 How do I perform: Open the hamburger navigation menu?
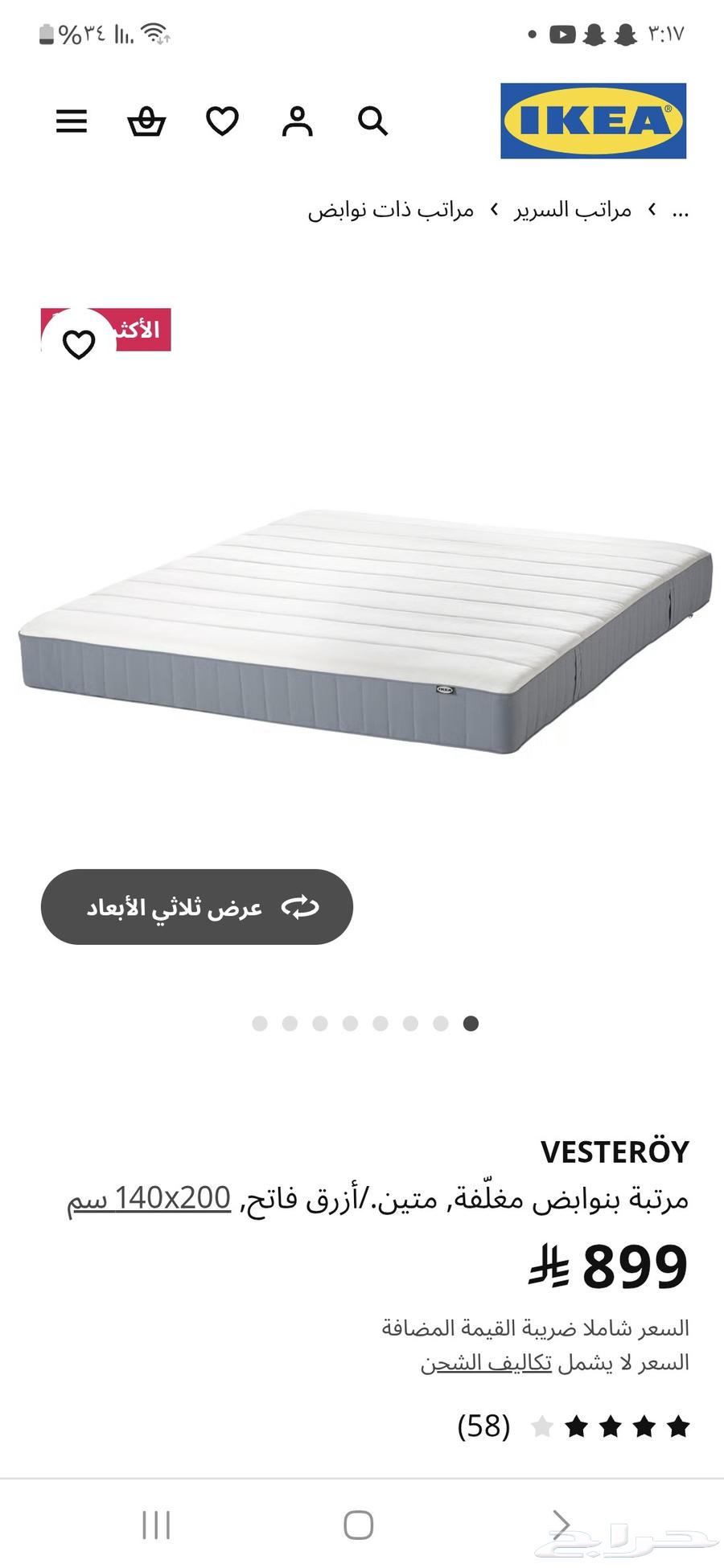point(71,121)
